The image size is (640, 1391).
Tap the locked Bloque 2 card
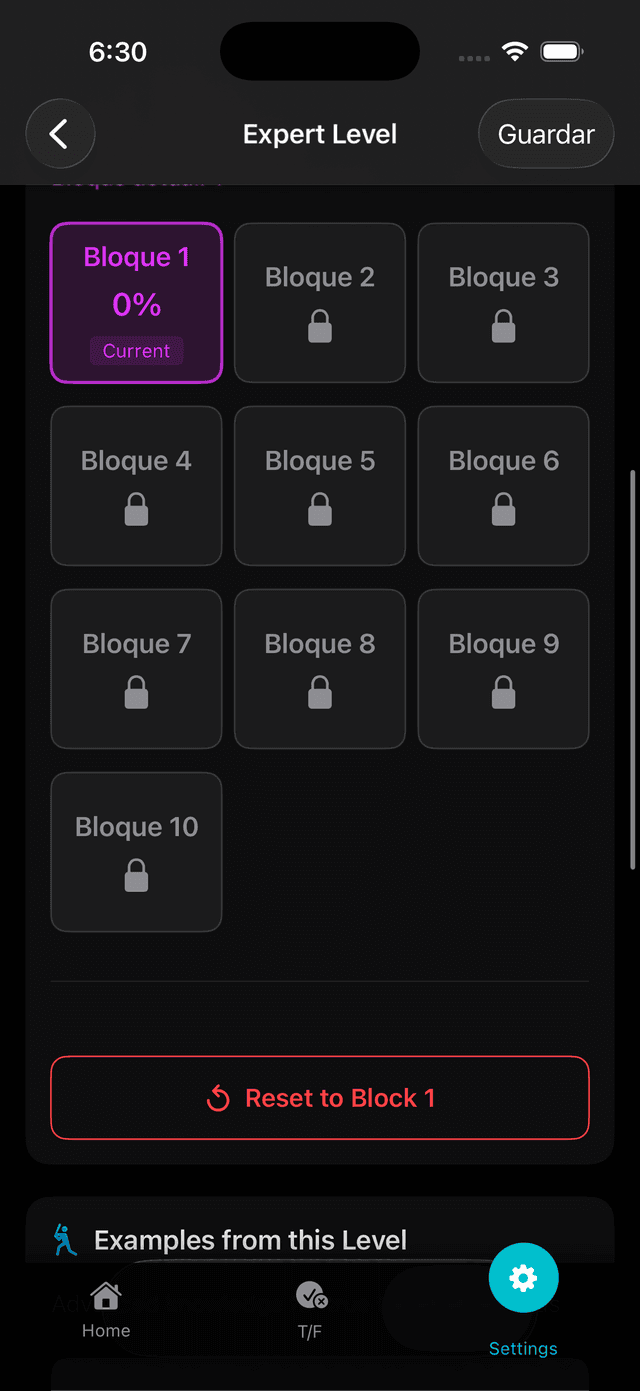click(320, 303)
